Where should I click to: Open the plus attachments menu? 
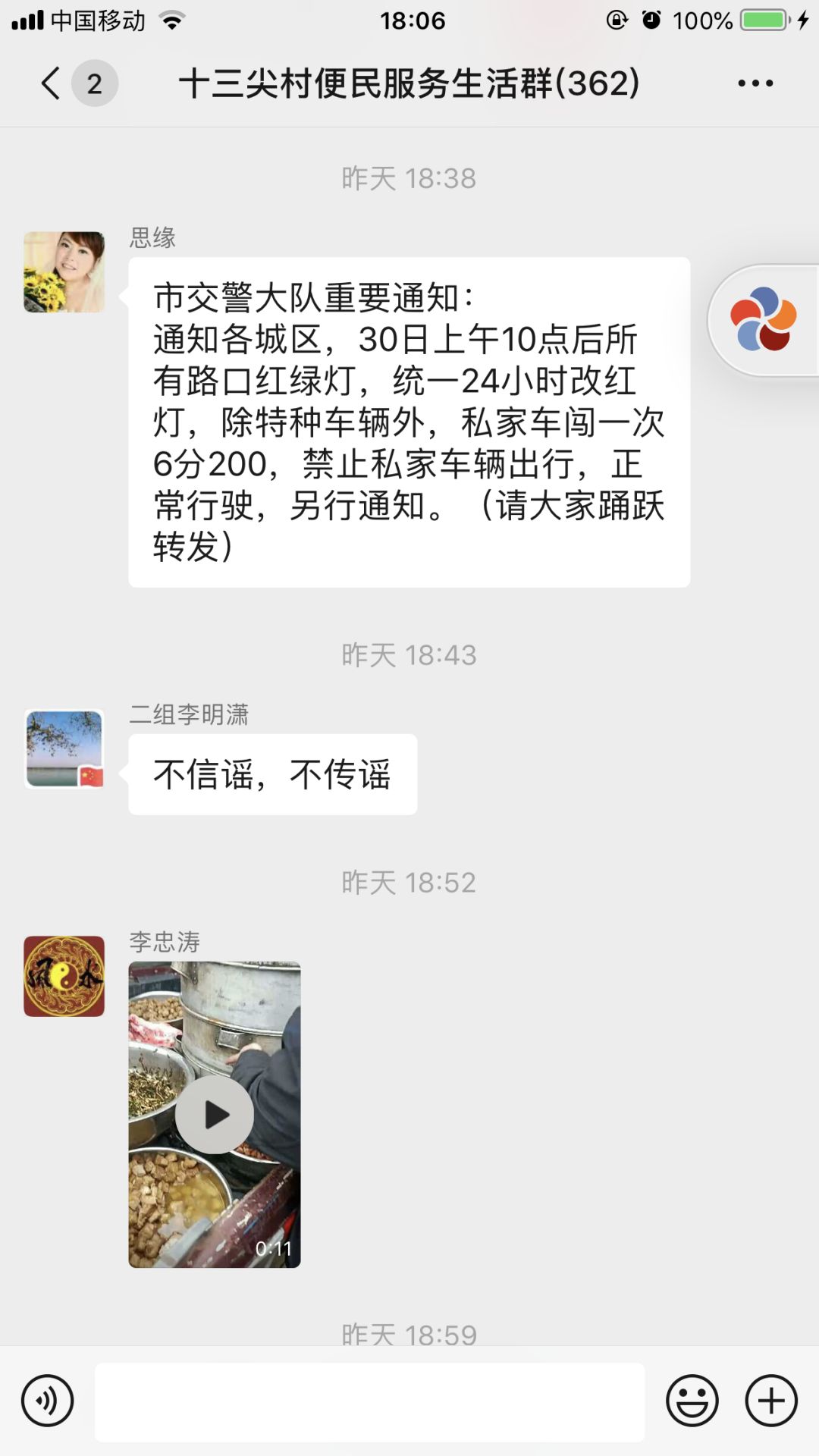pyautogui.click(x=771, y=1401)
